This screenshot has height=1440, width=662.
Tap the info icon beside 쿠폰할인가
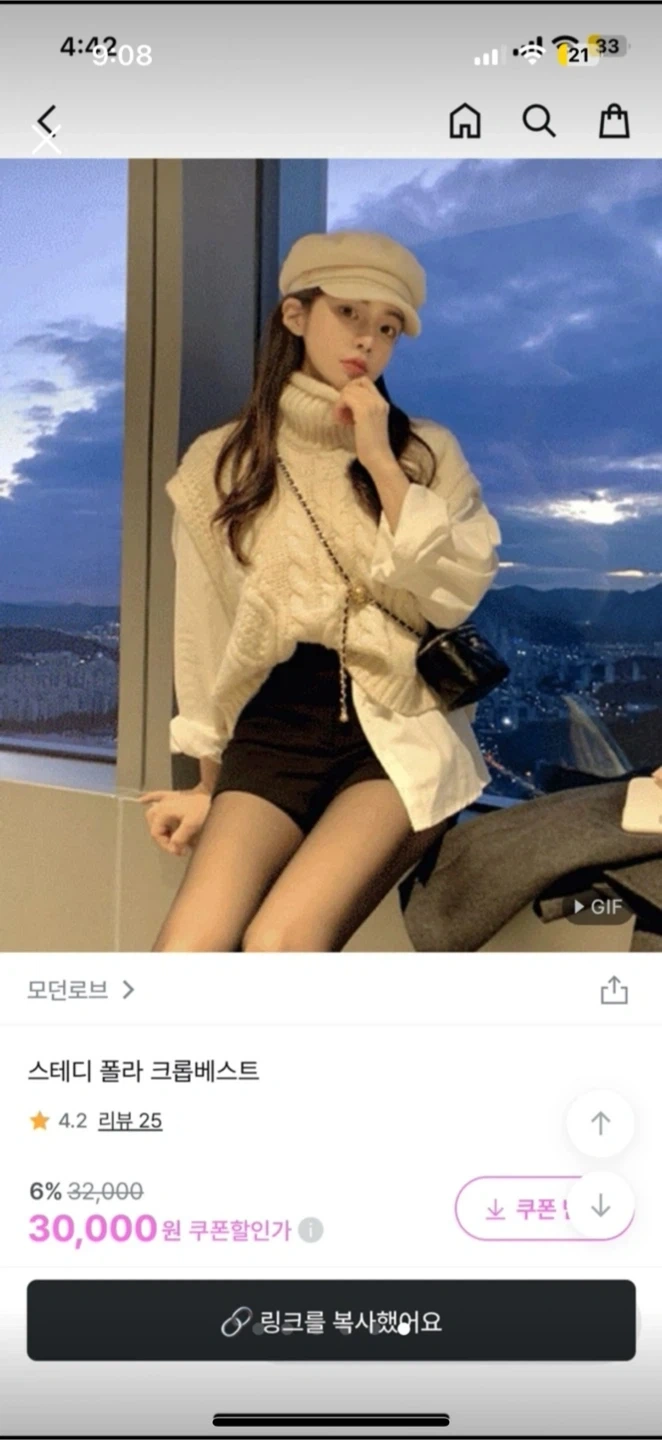click(x=311, y=1230)
